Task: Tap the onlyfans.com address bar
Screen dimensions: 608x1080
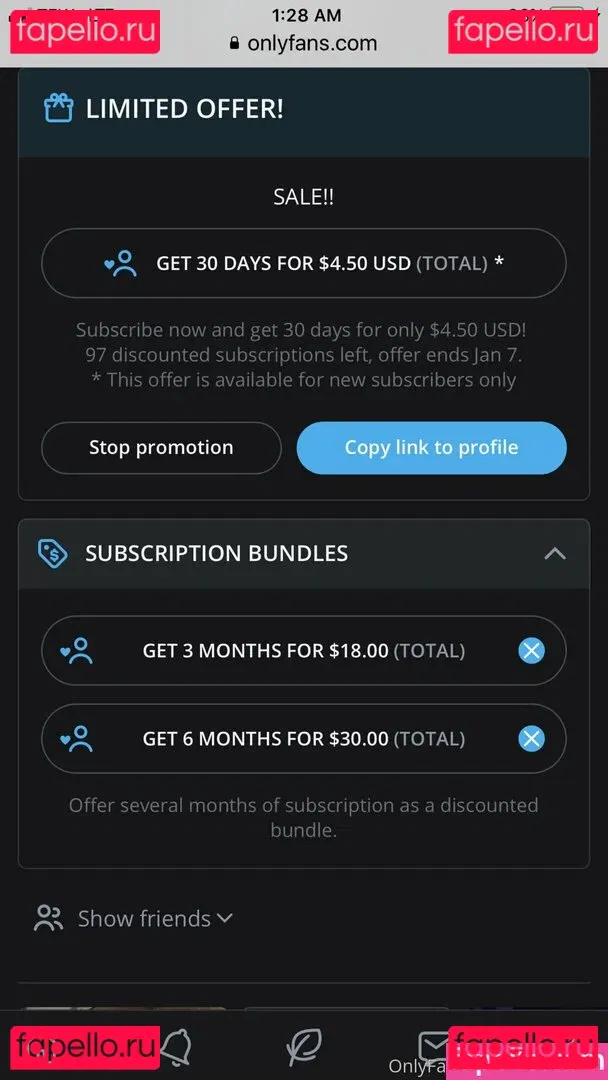Action: coord(303,43)
